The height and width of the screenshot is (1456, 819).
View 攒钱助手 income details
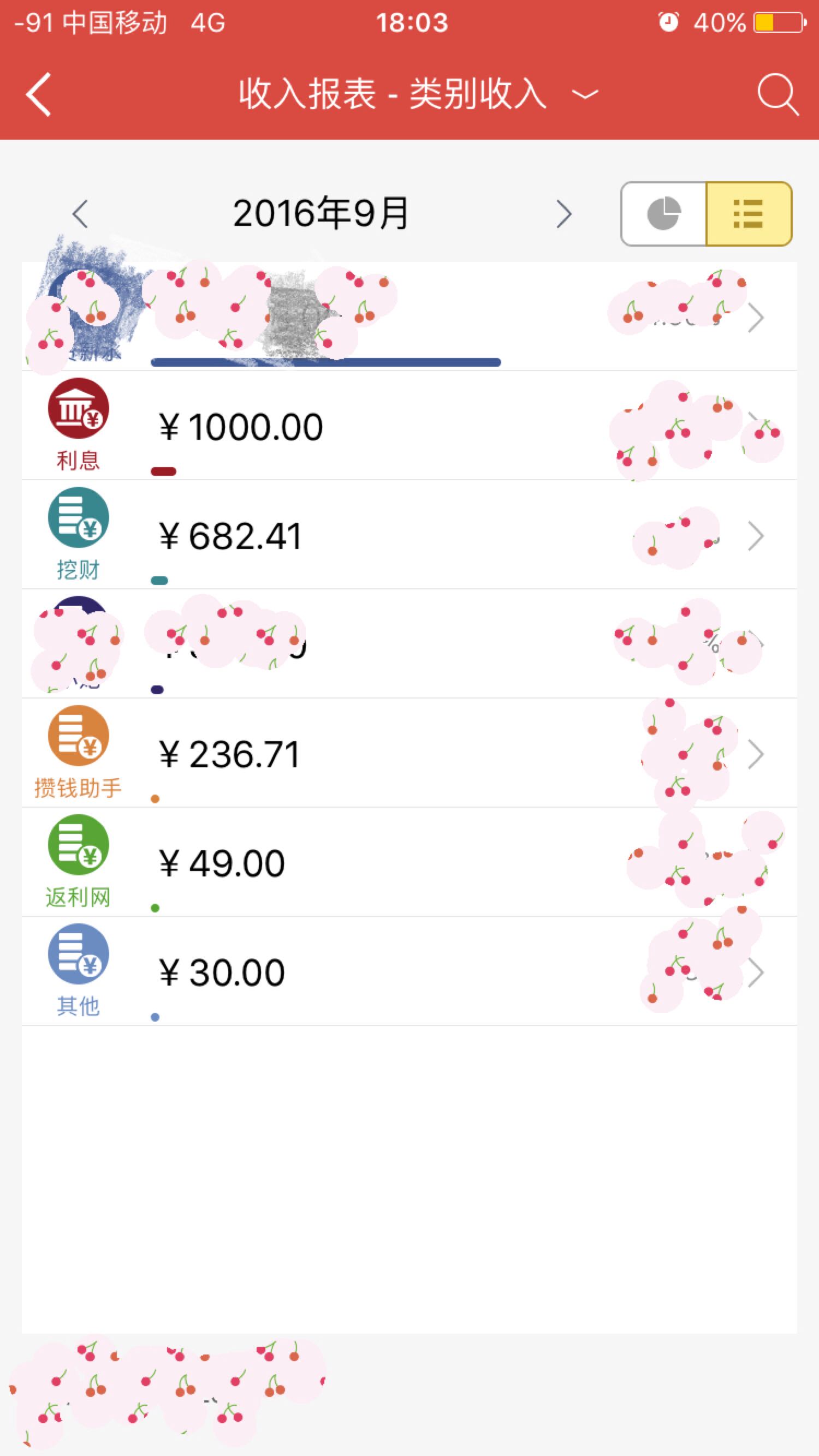tap(410, 753)
